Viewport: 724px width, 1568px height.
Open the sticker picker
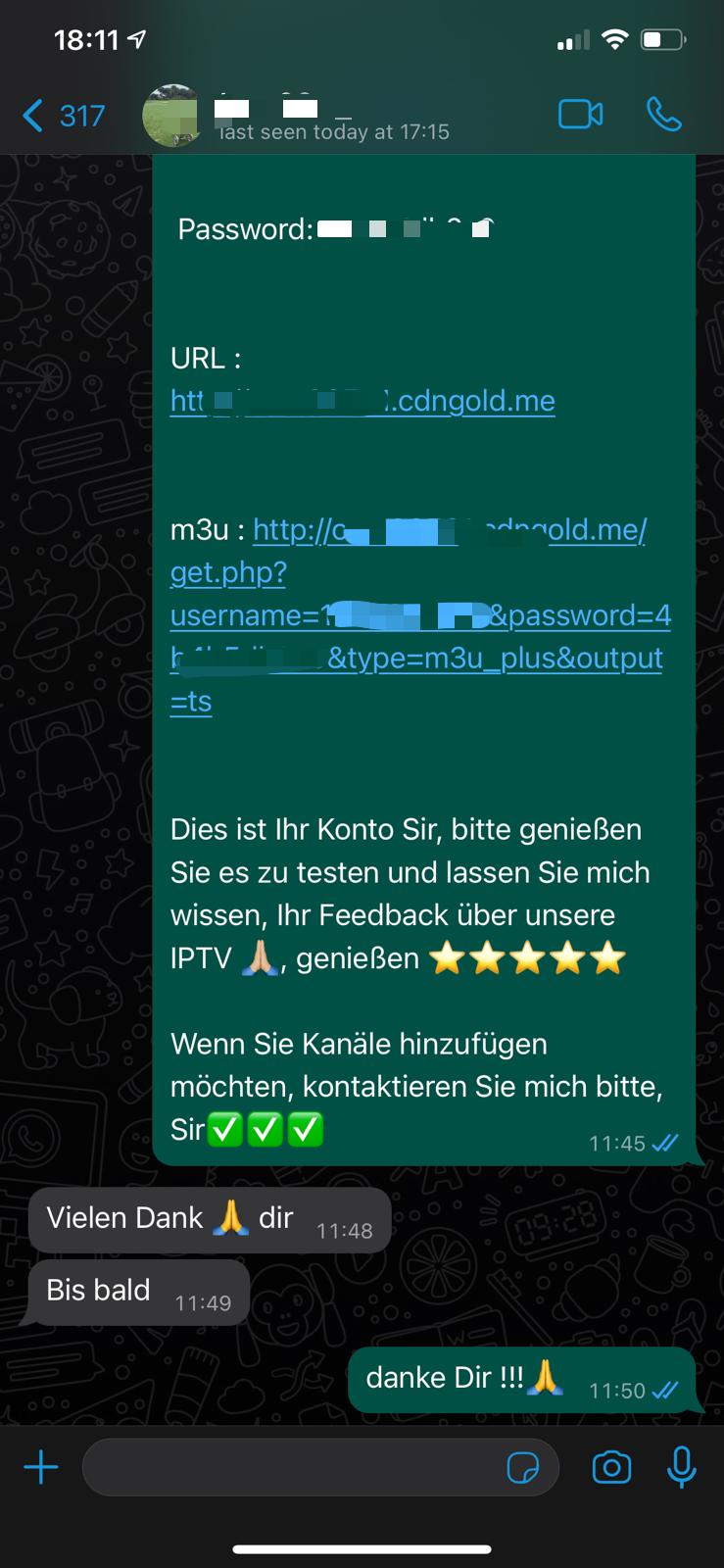(522, 1467)
